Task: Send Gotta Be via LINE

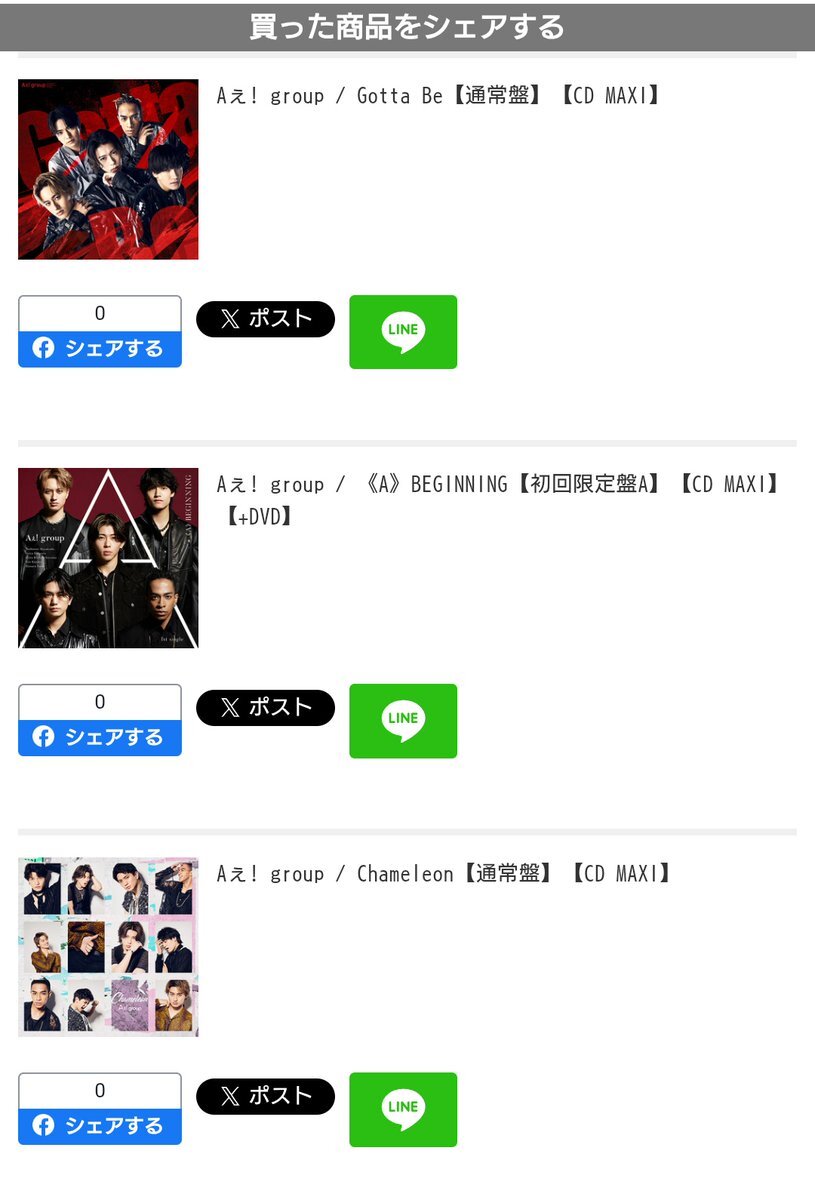Action: (403, 332)
